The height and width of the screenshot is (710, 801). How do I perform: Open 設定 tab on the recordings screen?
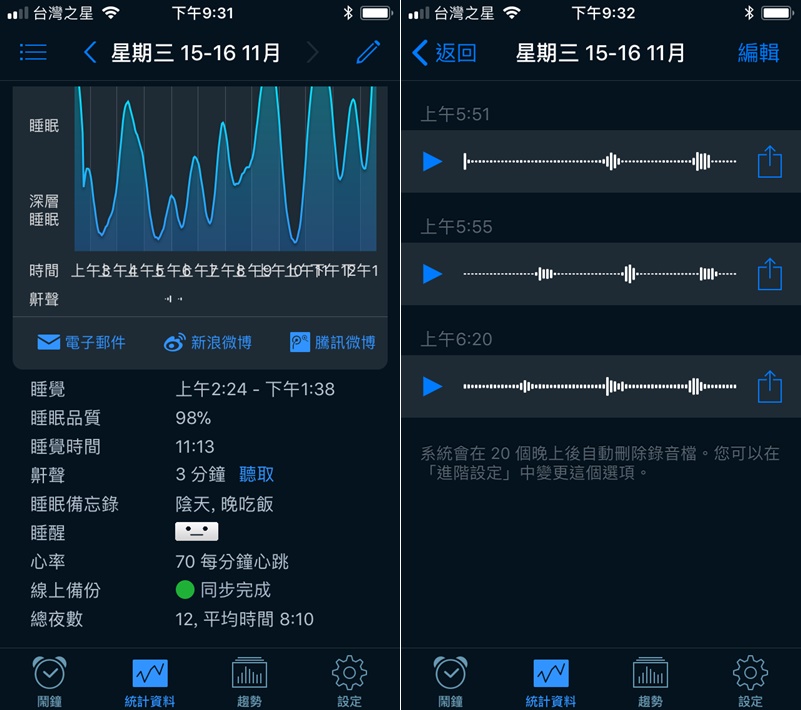tap(750, 680)
